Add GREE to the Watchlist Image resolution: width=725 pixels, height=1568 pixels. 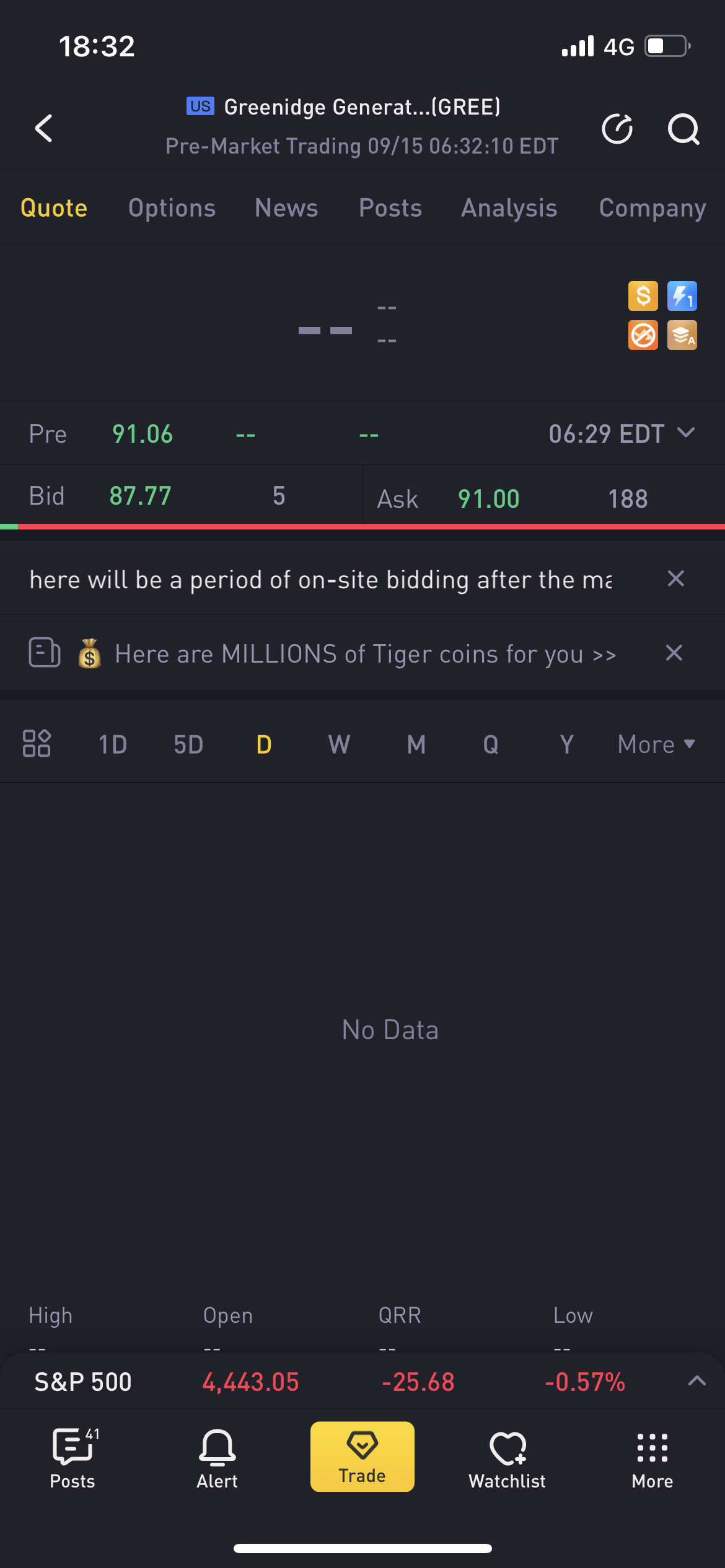coord(507,1460)
